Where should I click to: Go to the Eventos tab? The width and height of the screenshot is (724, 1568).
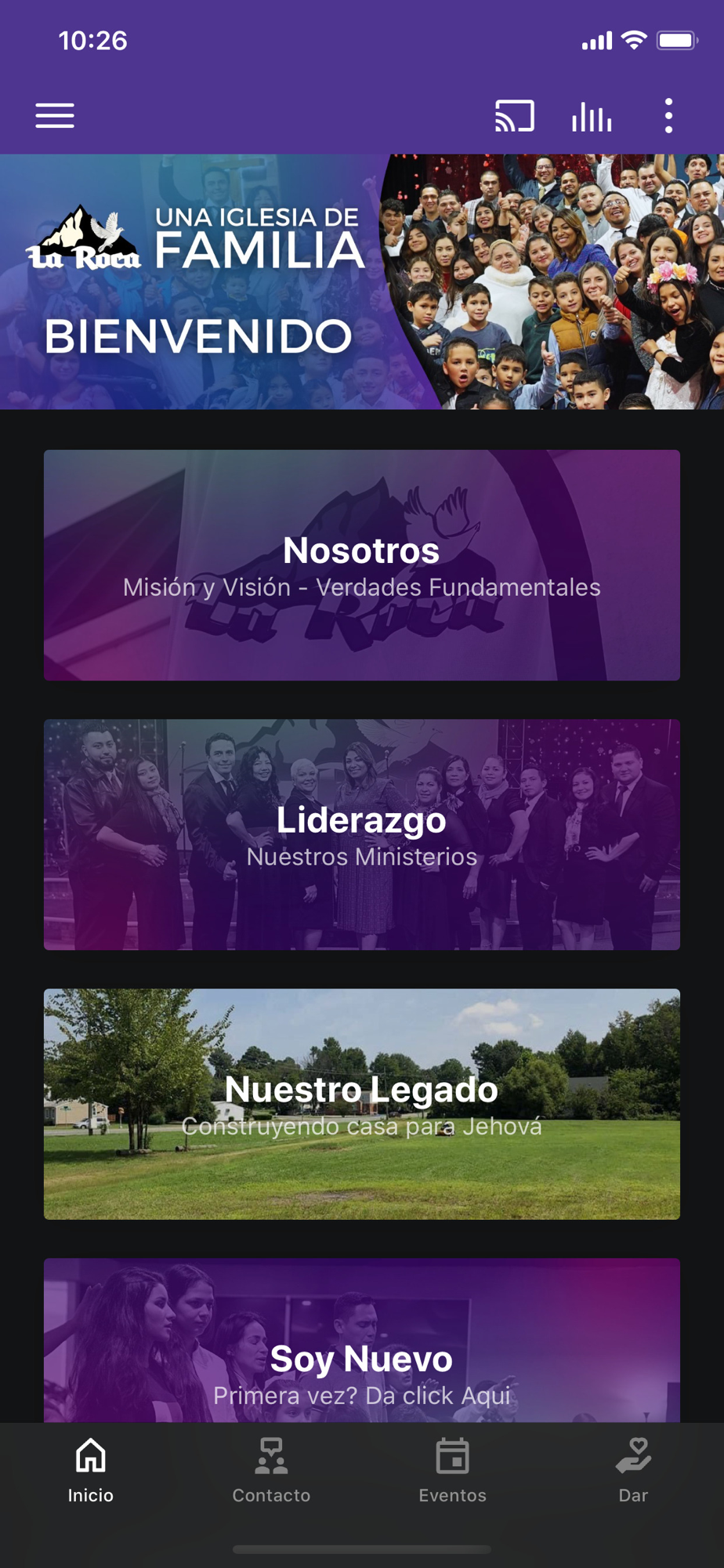click(453, 1470)
